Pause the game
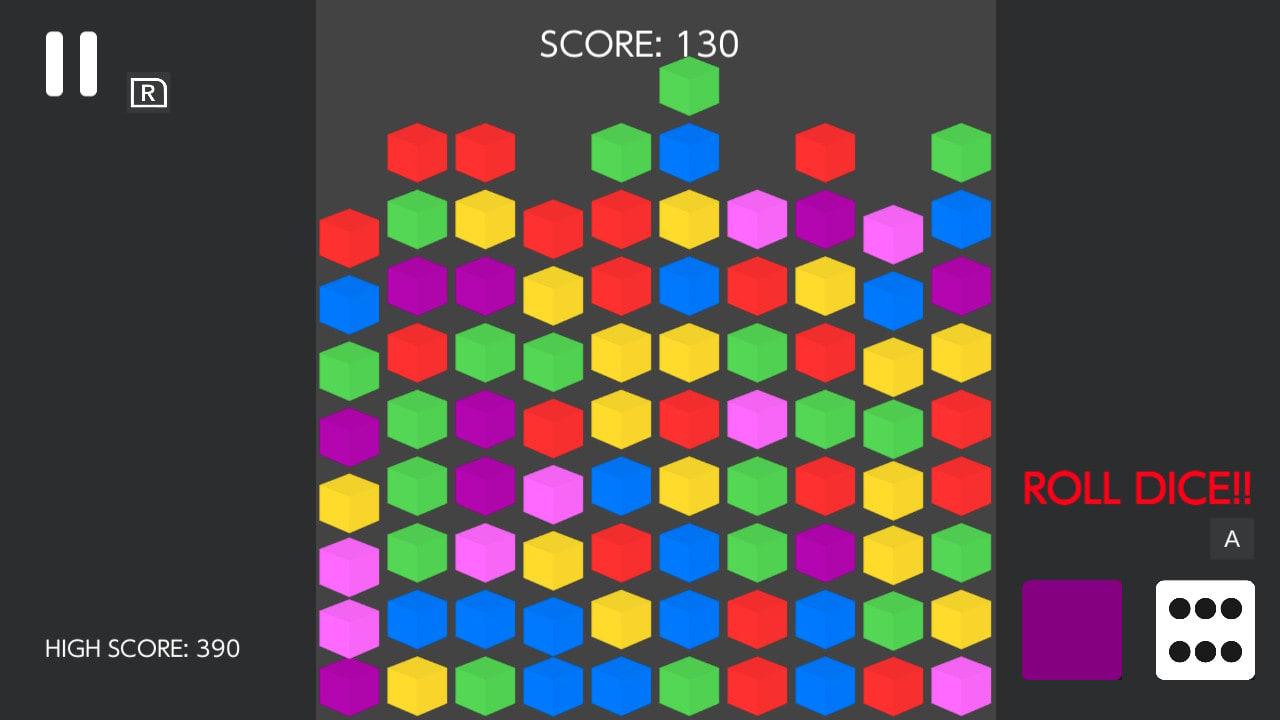Viewport: 1280px width, 720px height. coord(71,64)
